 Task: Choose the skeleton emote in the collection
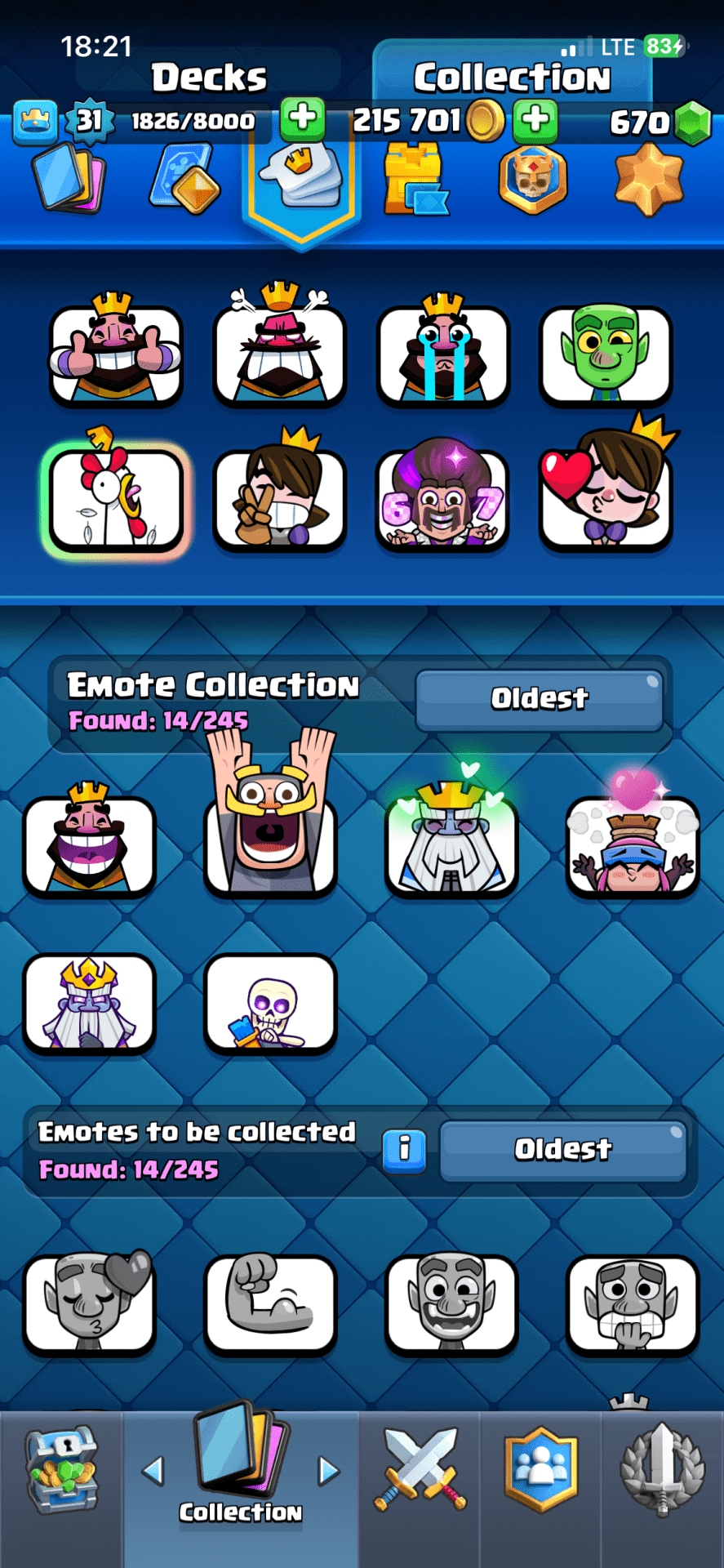[x=270, y=1004]
